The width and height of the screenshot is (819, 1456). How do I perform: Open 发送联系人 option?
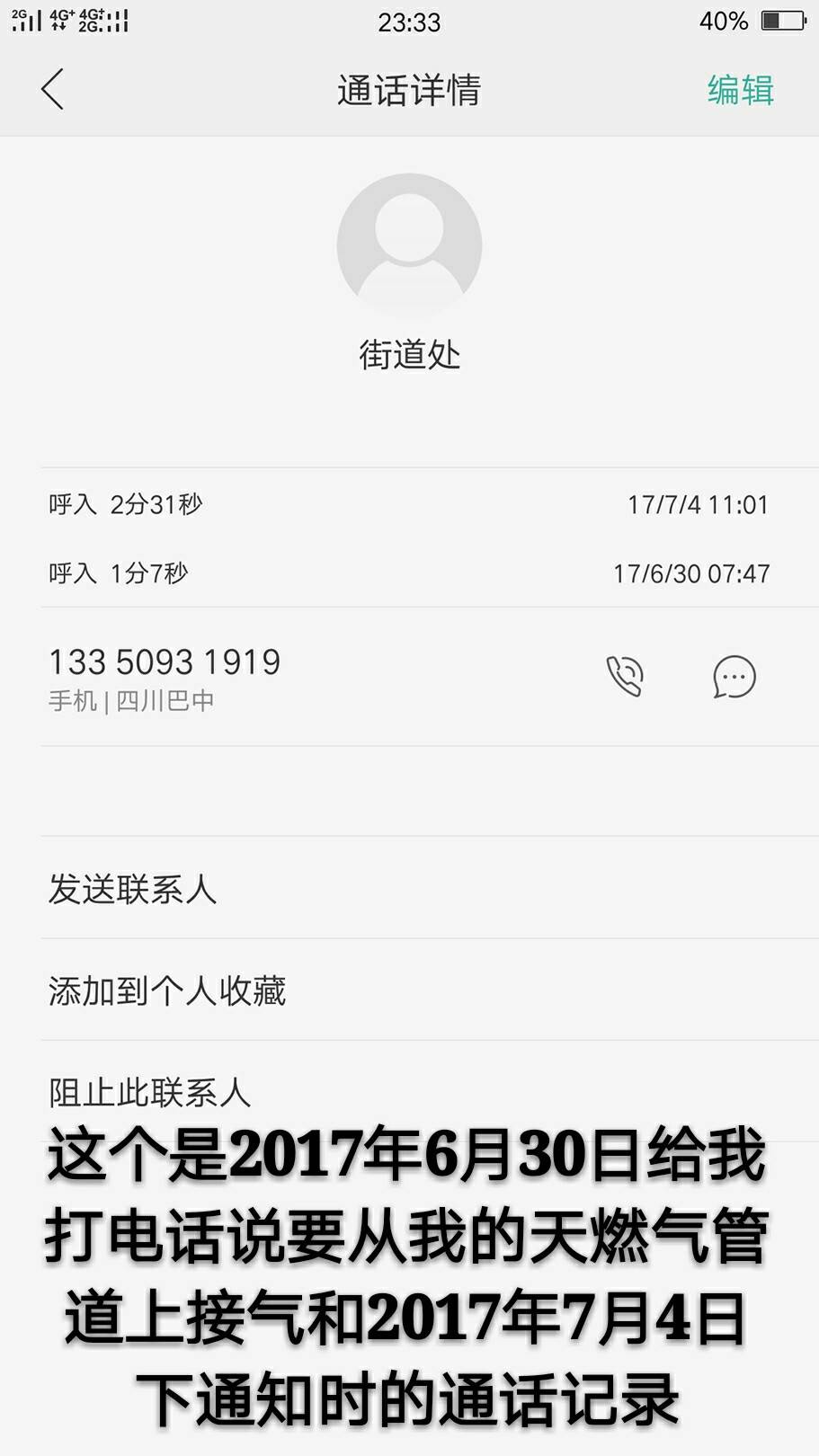click(132, 889)
